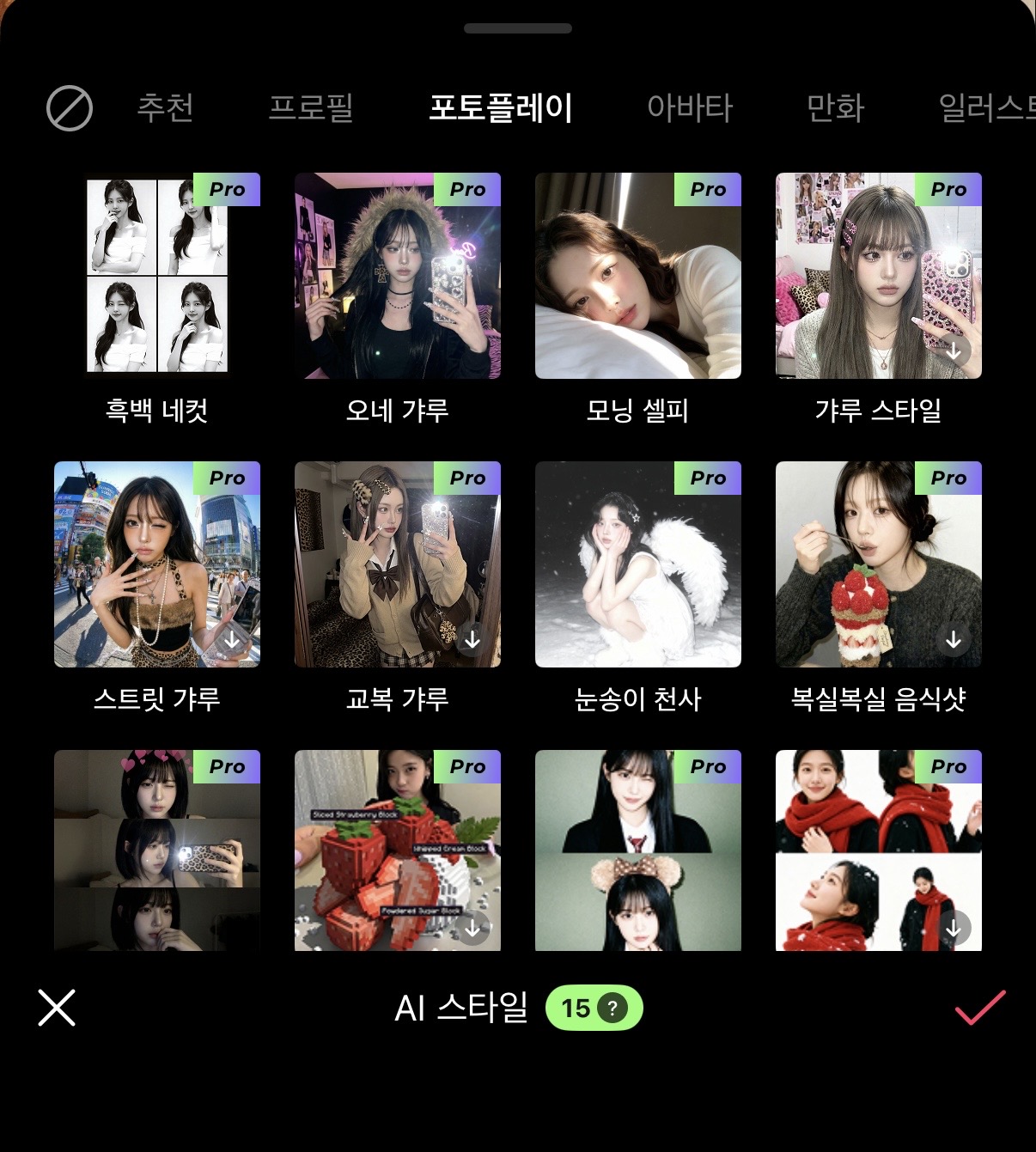Select the 흑백 네컷 style

(x=157, y=276)
